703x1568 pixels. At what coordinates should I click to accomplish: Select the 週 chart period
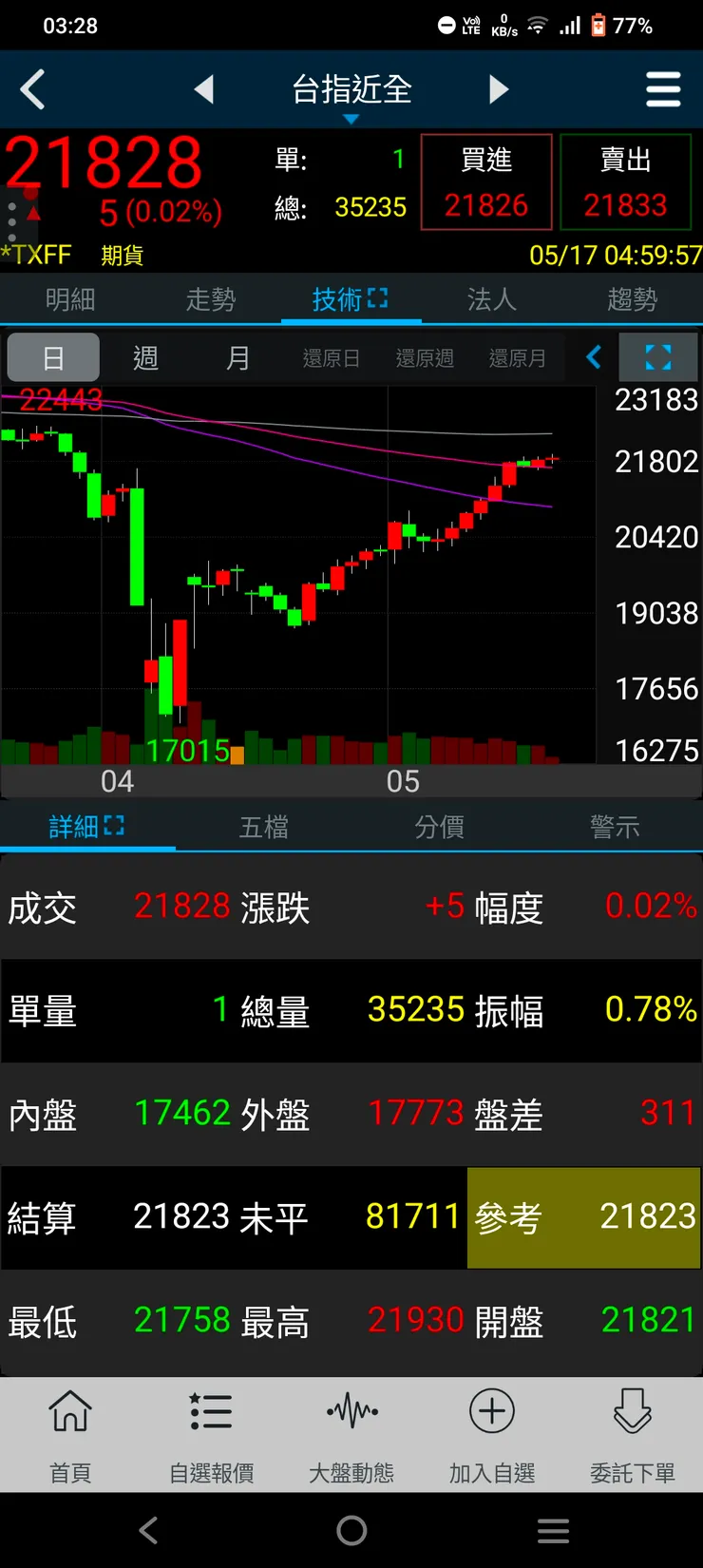click(x=145, y=358)
